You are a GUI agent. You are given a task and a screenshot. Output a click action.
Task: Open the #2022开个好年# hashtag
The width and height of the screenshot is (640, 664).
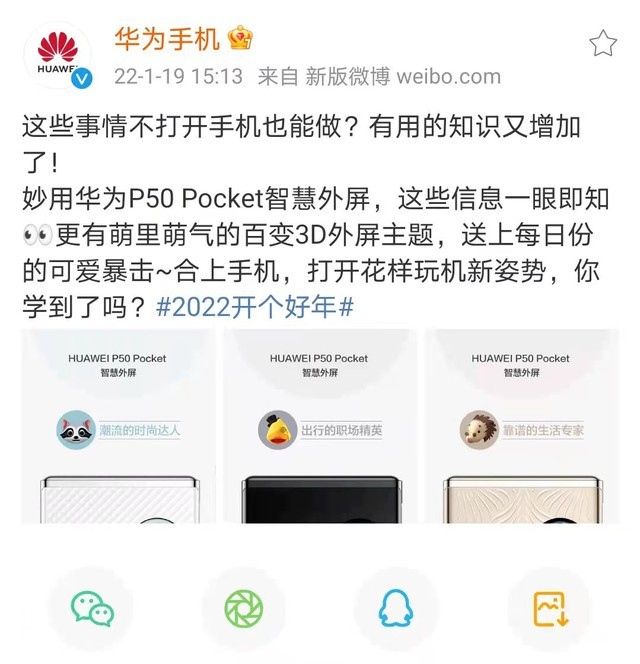[256, 307]
